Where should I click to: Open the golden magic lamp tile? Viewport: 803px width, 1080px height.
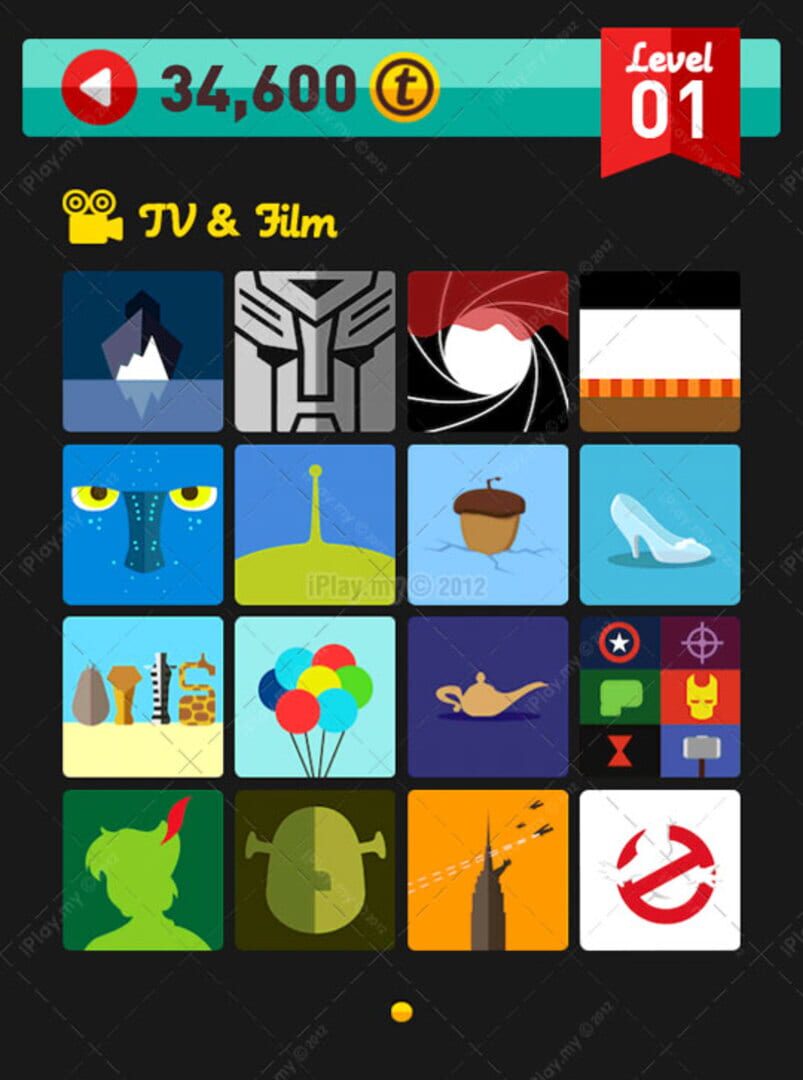click(x=487, y=697)
